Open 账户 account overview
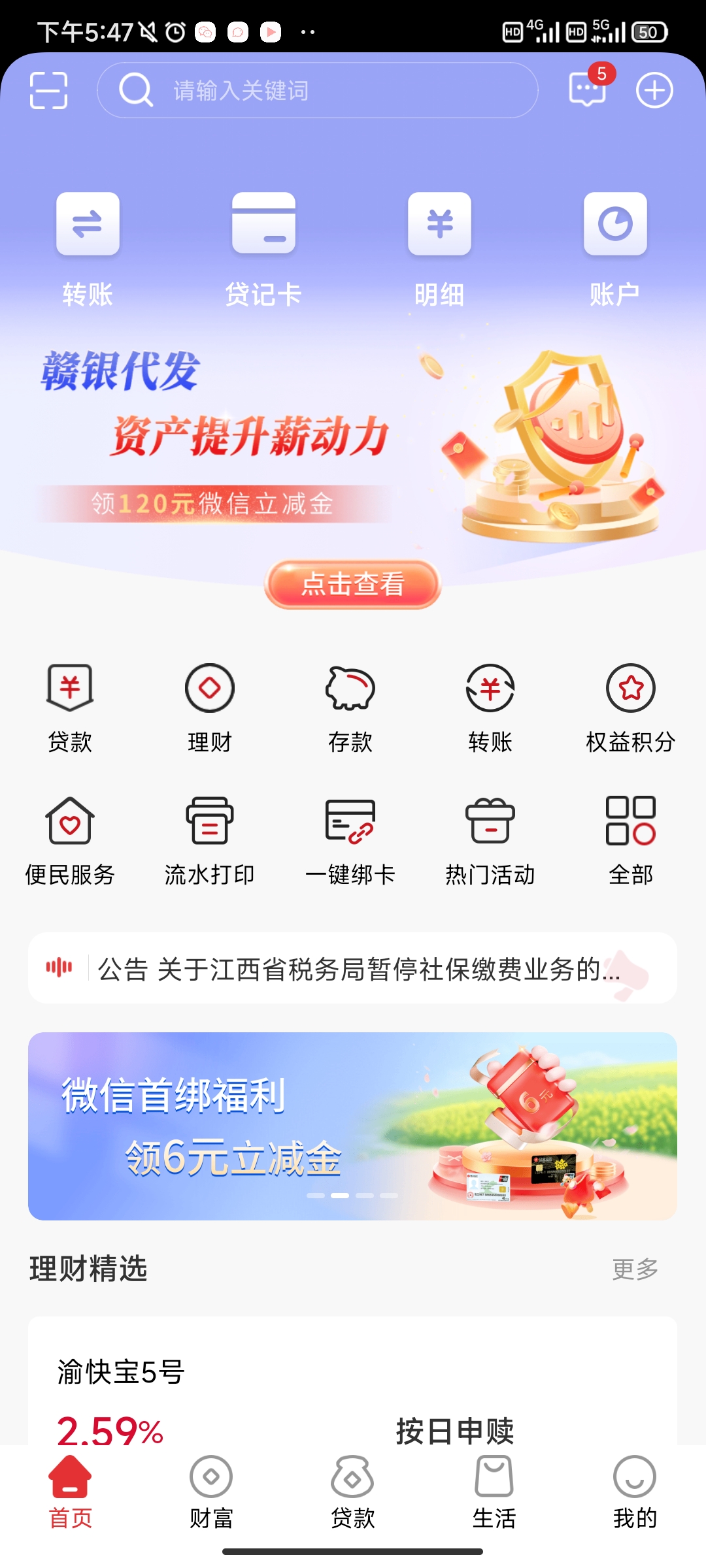Image resolution: width=706 pixels, height=1568 pixels. (614, 248)
